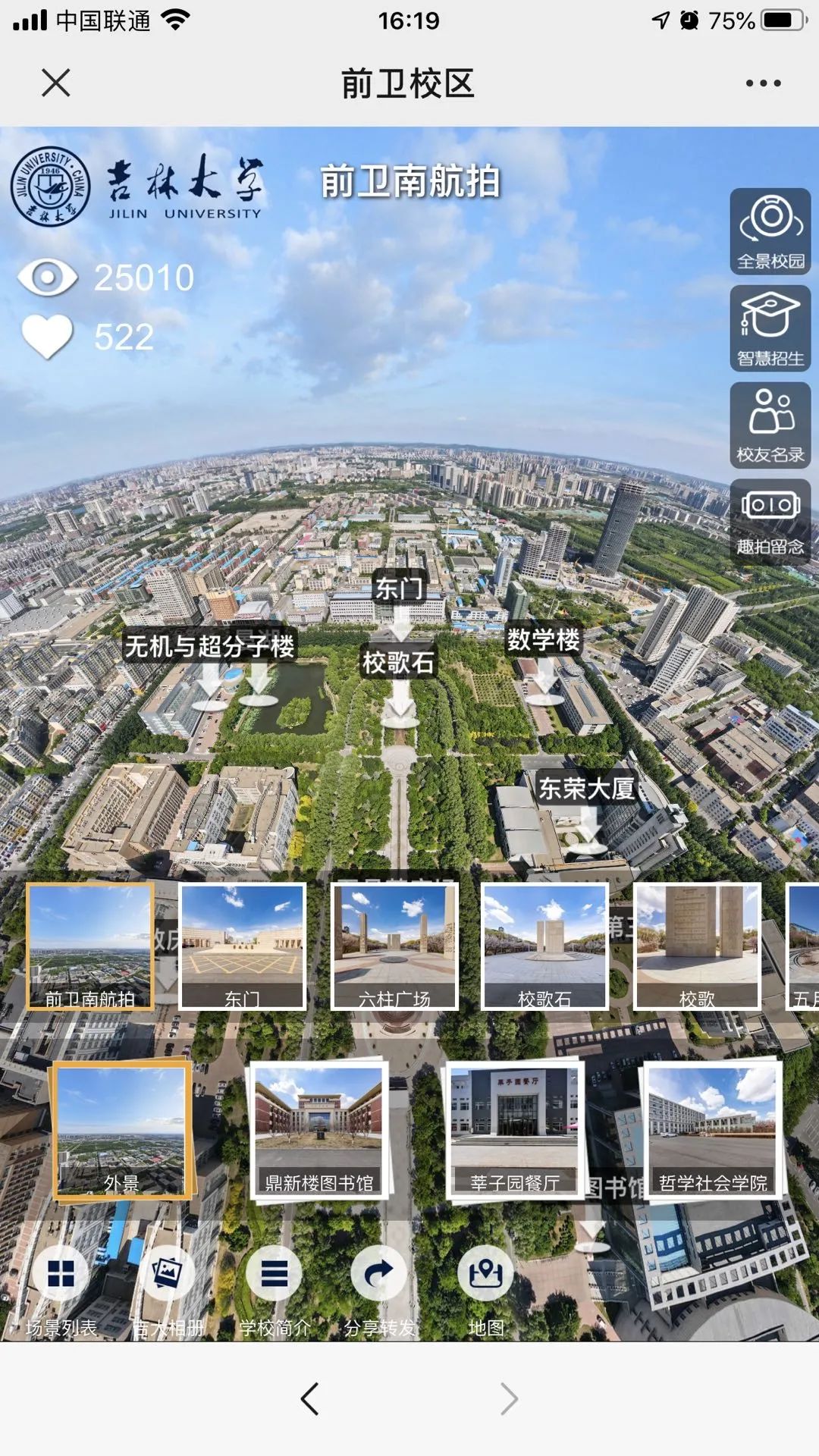
Task: Visit the 东荣大厦 hotspot
Action: pyautogui.click(x=586, y=789)
